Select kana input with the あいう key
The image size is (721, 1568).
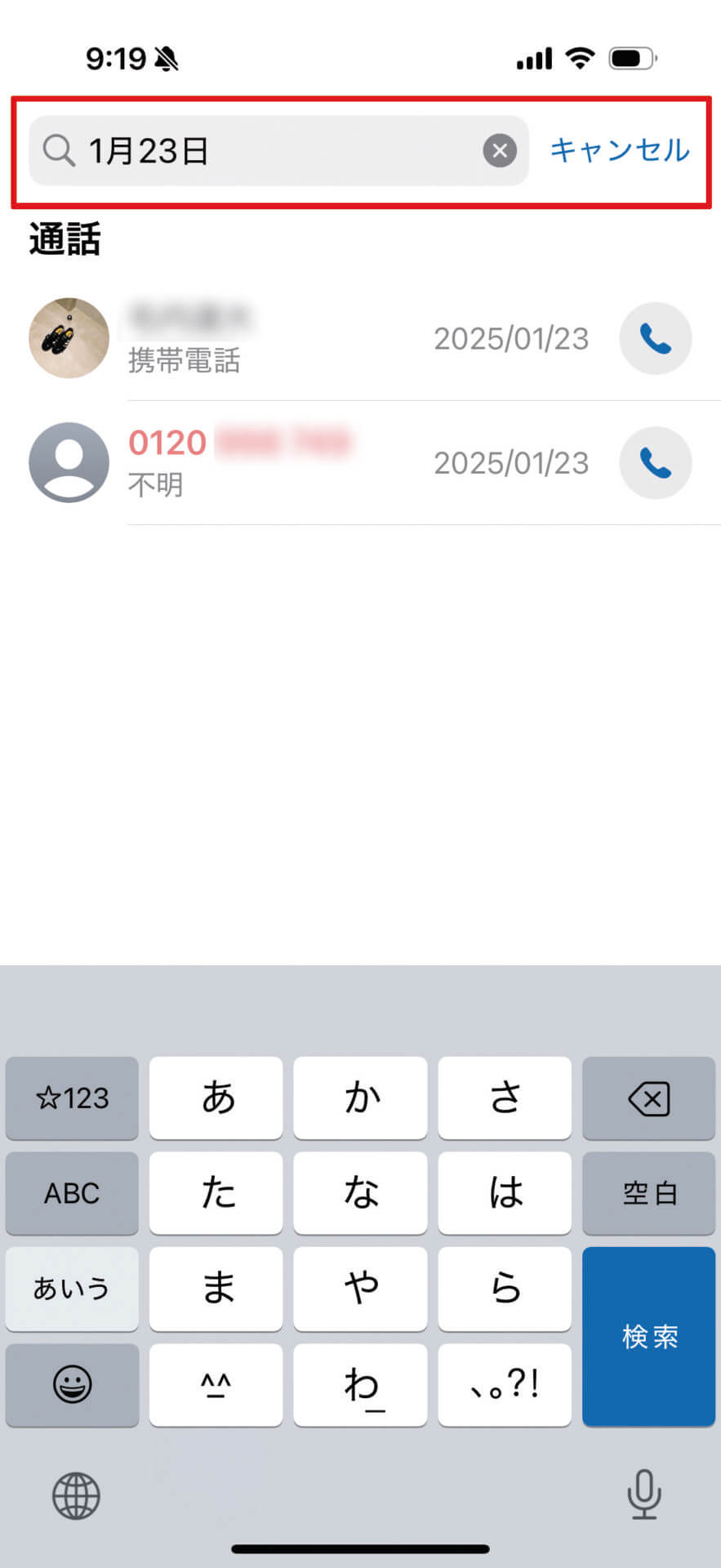tap(71, 1290)
